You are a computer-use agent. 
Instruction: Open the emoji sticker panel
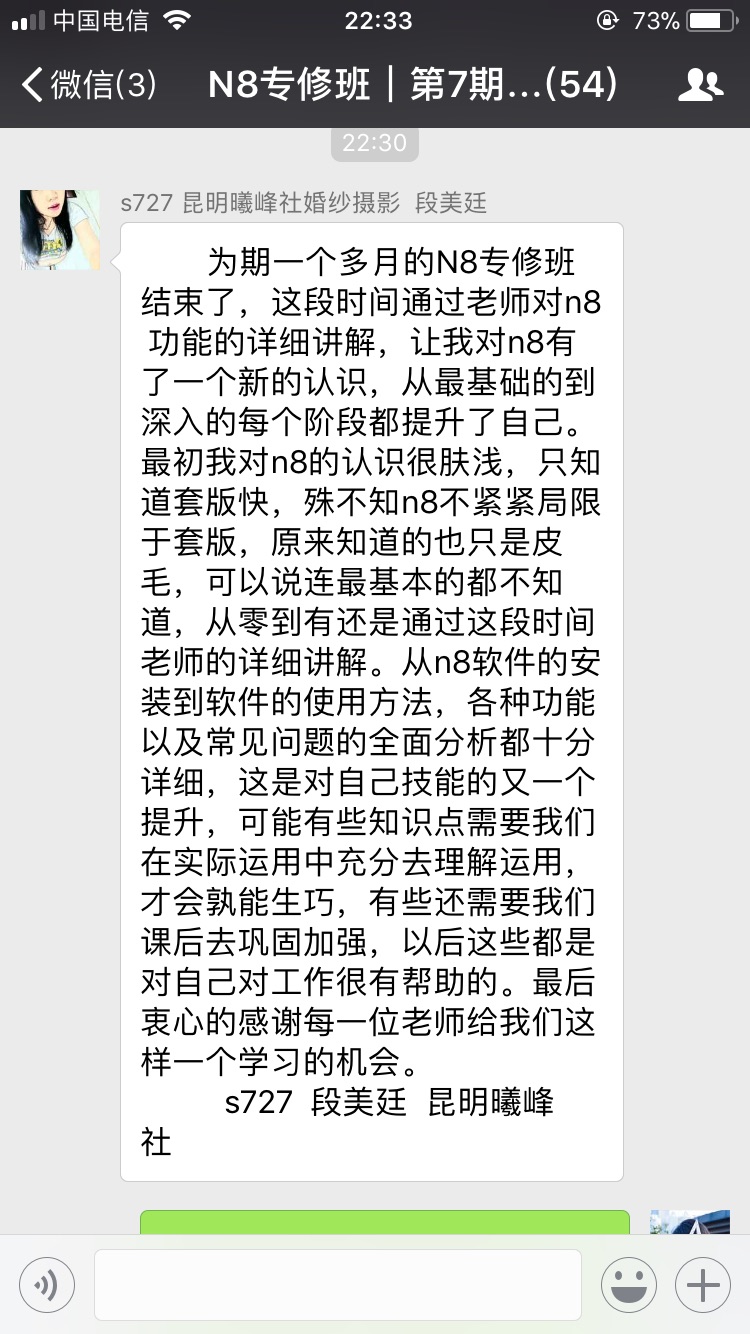pos(628,1285)
